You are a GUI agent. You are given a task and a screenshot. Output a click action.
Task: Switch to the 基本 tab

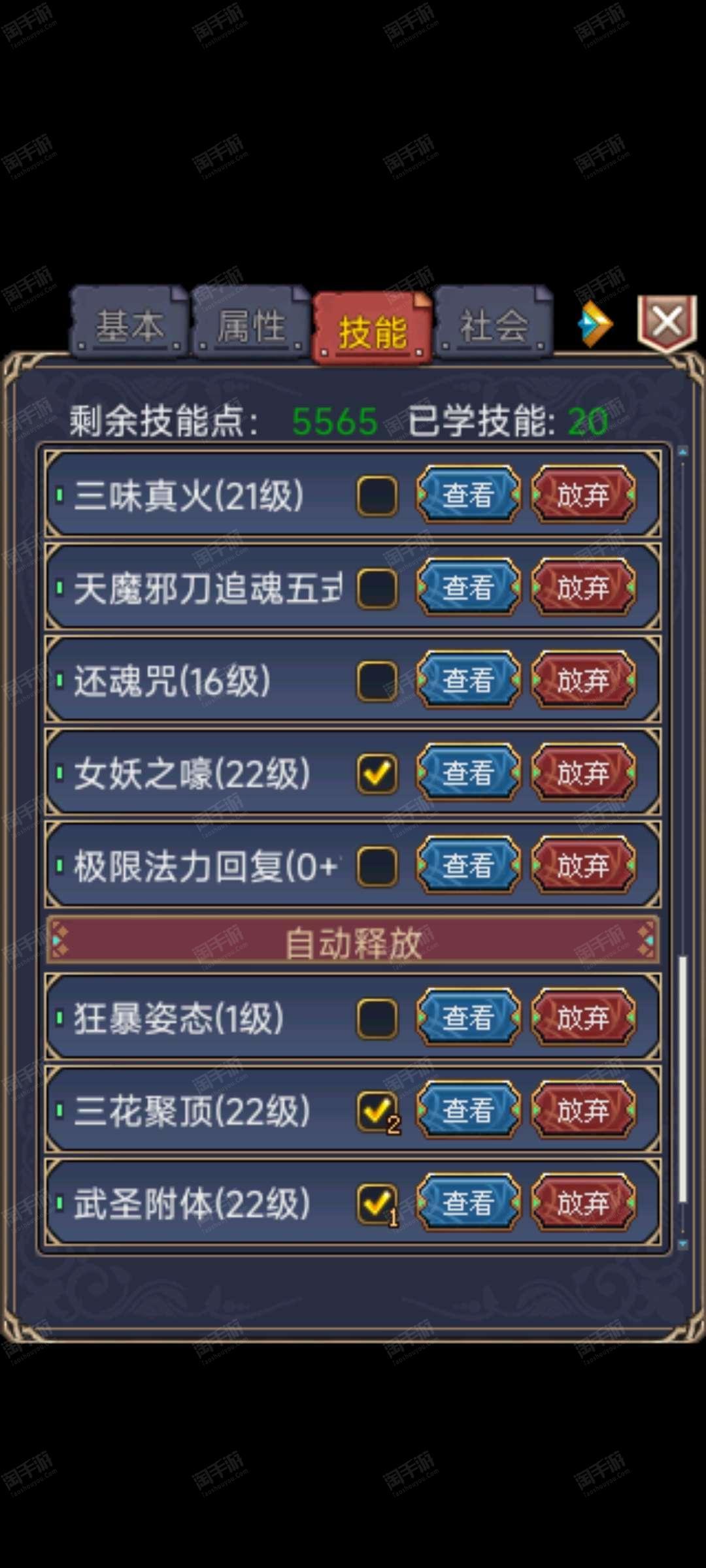click(129, 324)
